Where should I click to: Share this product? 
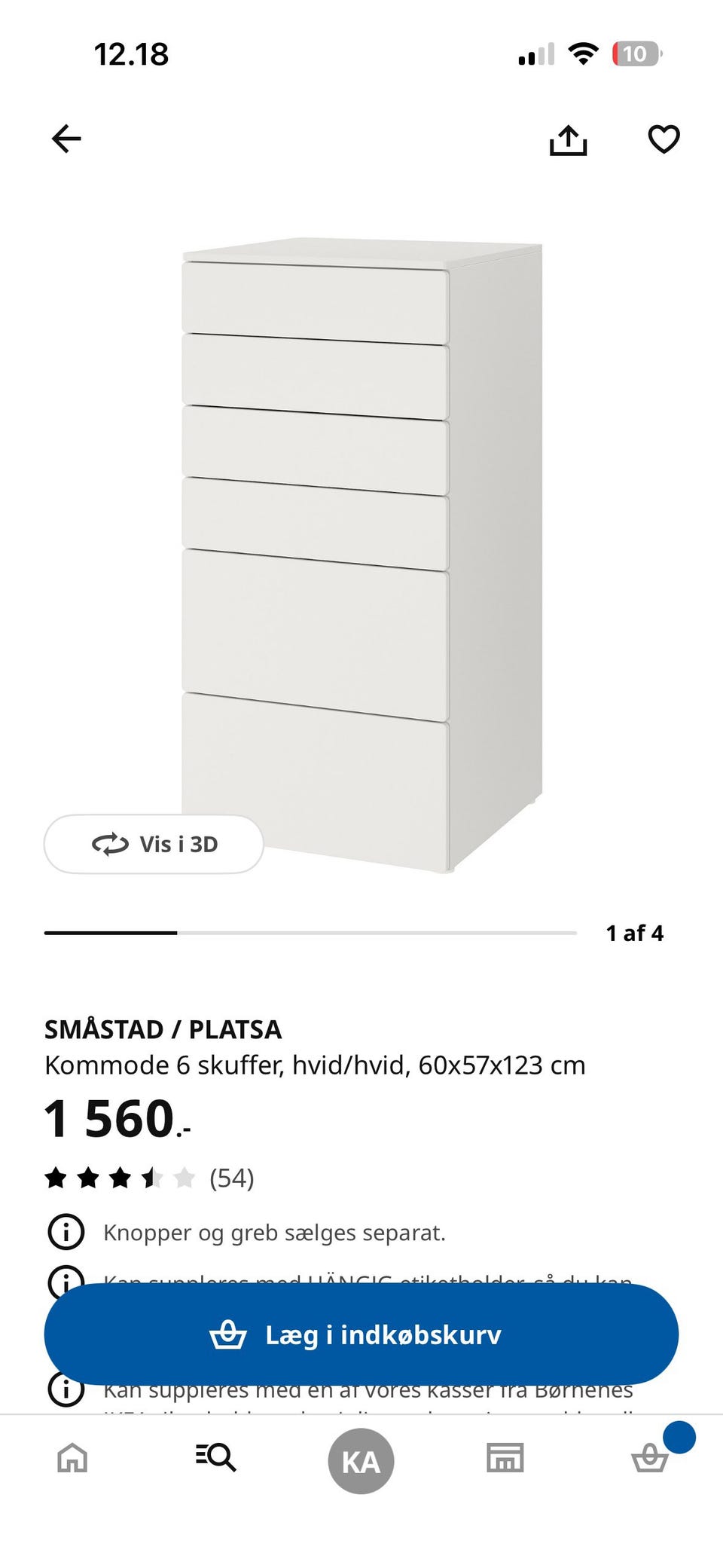point(568,140)
